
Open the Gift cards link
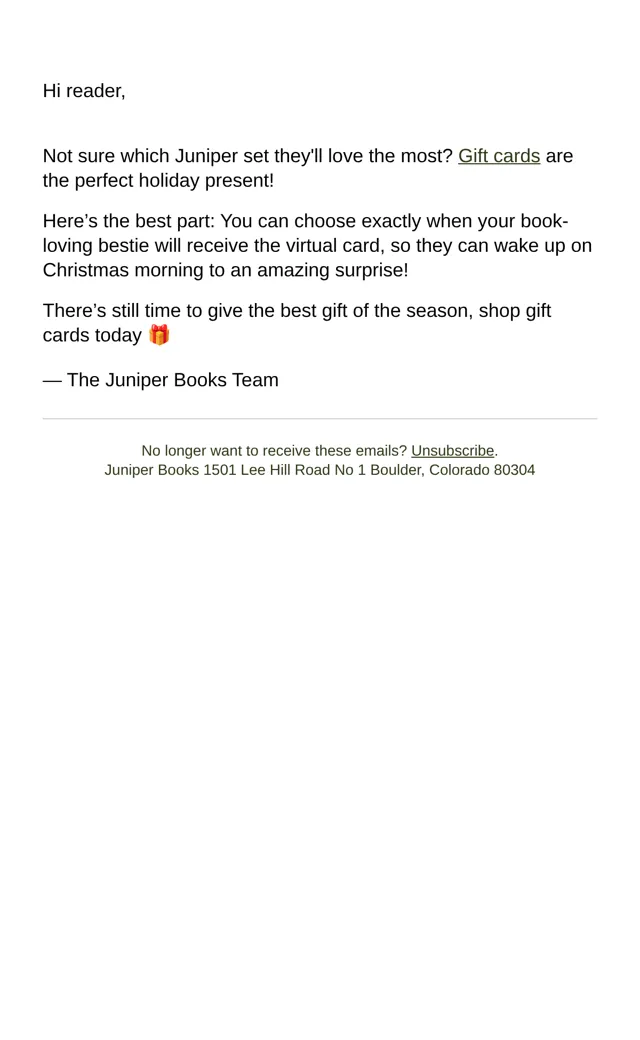point(499,156)
